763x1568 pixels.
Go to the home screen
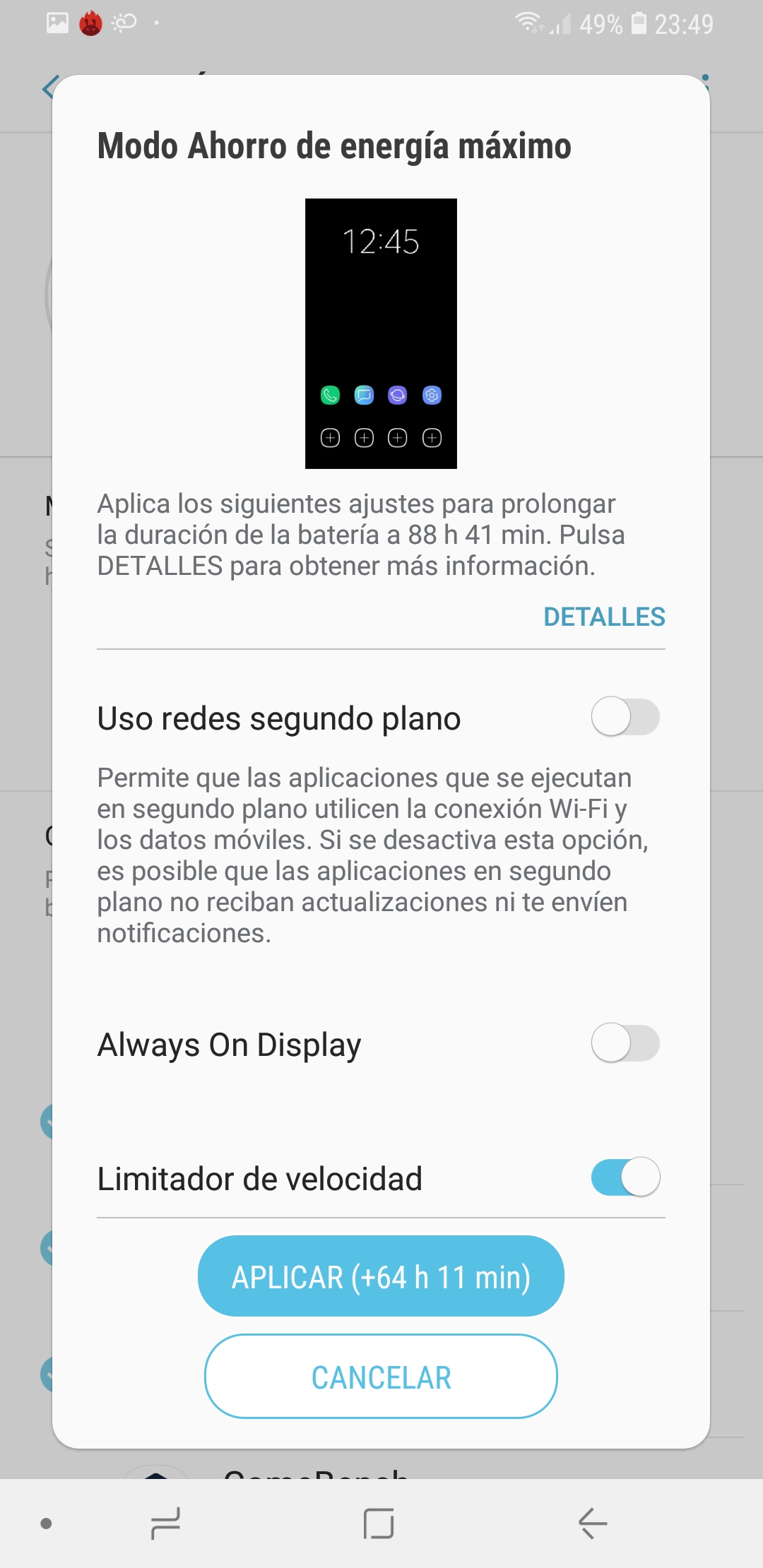tap(379, 1523)
